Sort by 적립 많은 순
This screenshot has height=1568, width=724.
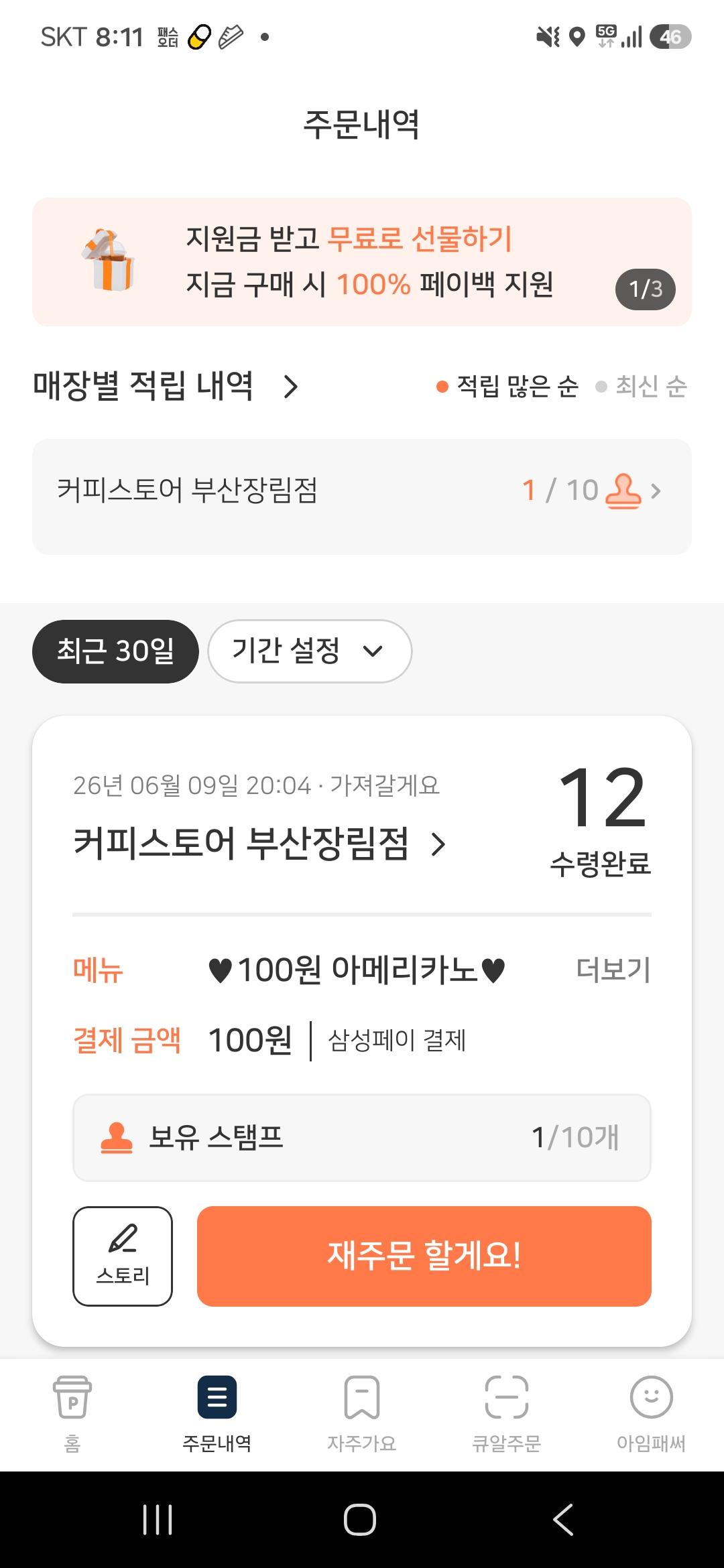point(507,387)
